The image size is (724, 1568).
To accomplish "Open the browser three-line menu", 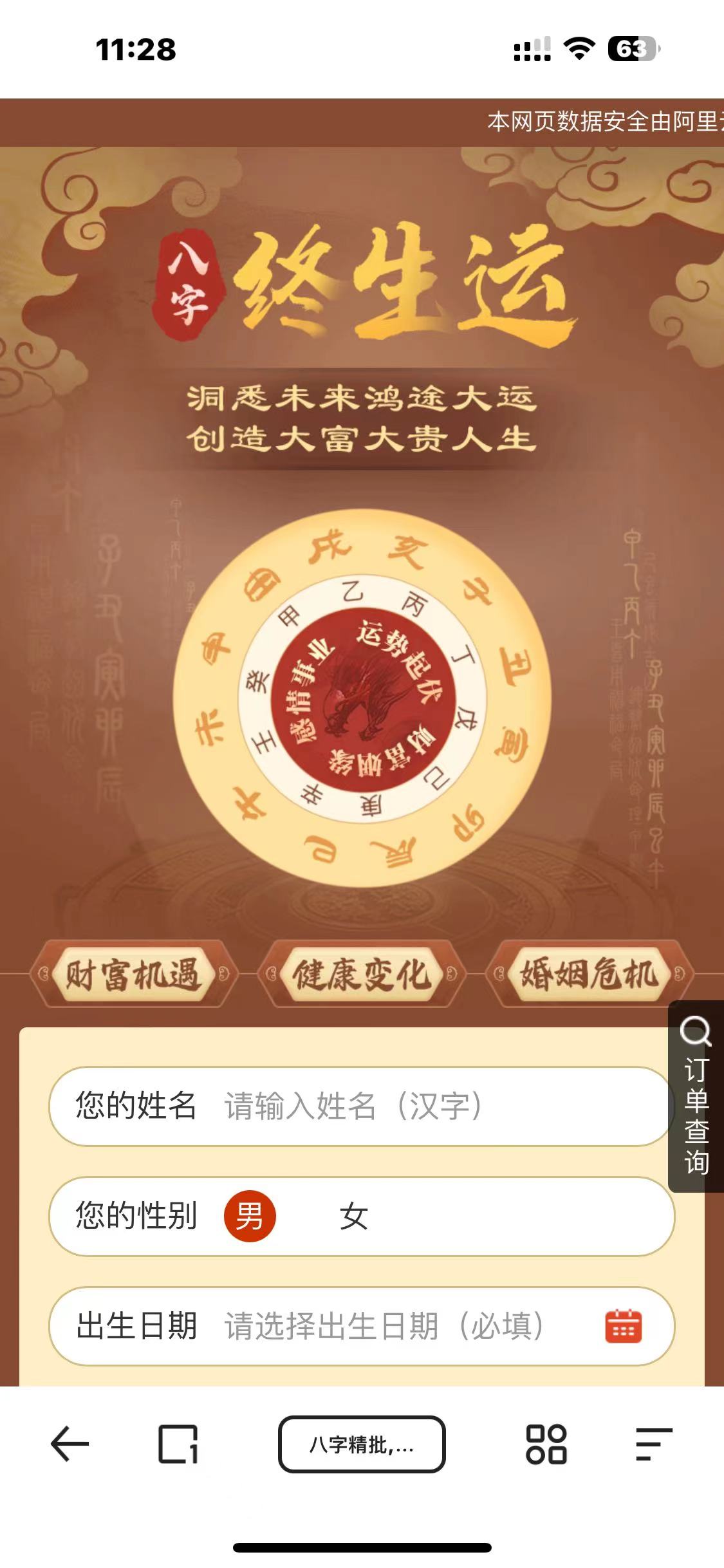I will tap(653, 1444).
